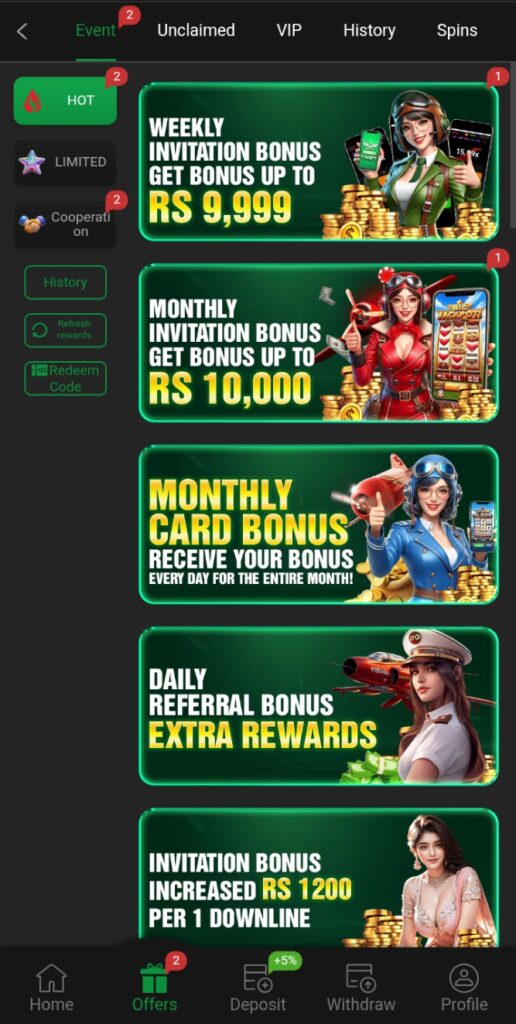Switch to the top History tab
The image size is (516, 1024).
369,30
